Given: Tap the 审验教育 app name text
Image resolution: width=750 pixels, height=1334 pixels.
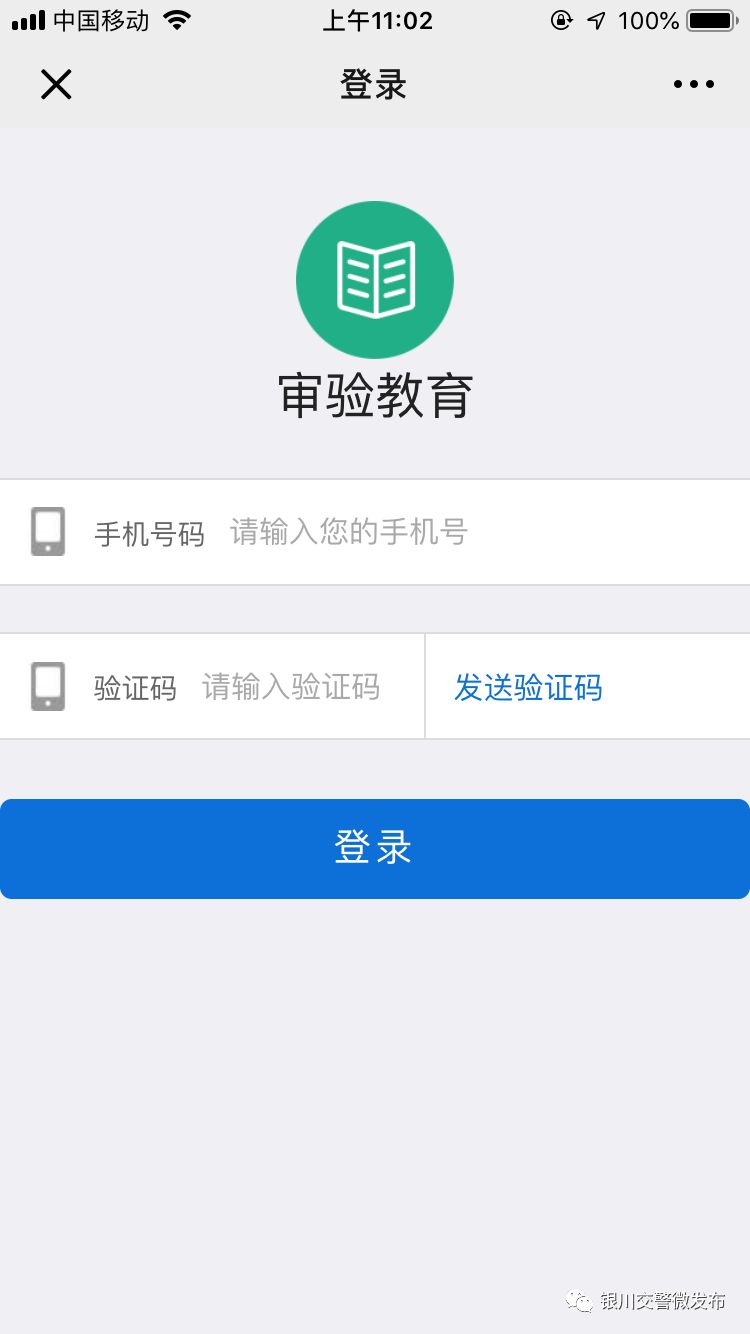Looking at the screenshot, I should click(374, 397).
